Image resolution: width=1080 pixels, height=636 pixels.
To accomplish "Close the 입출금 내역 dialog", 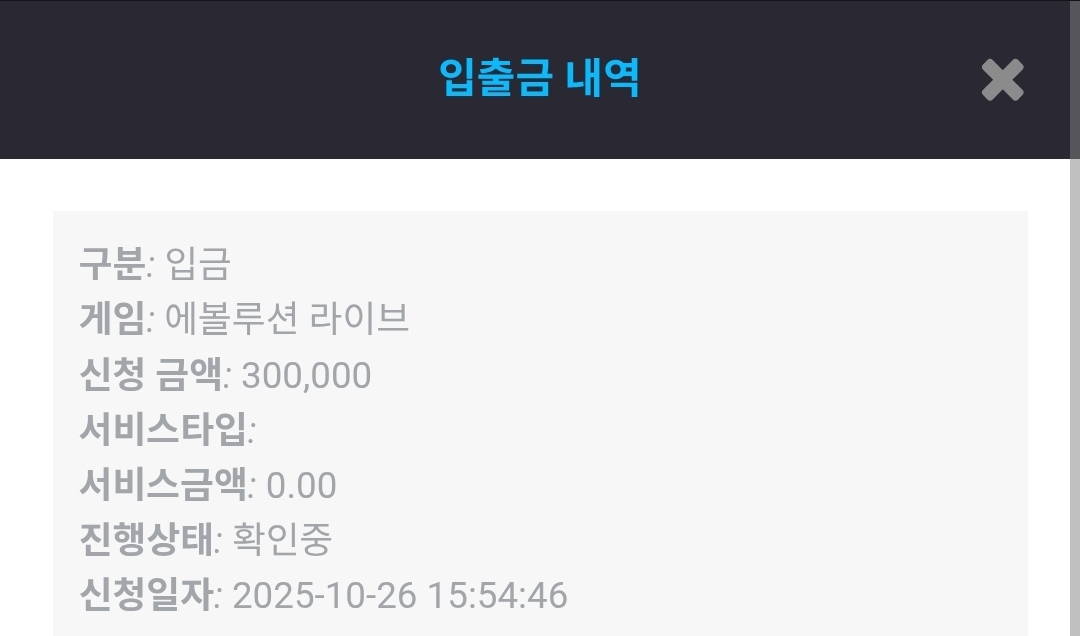I will pos(1002,80).
